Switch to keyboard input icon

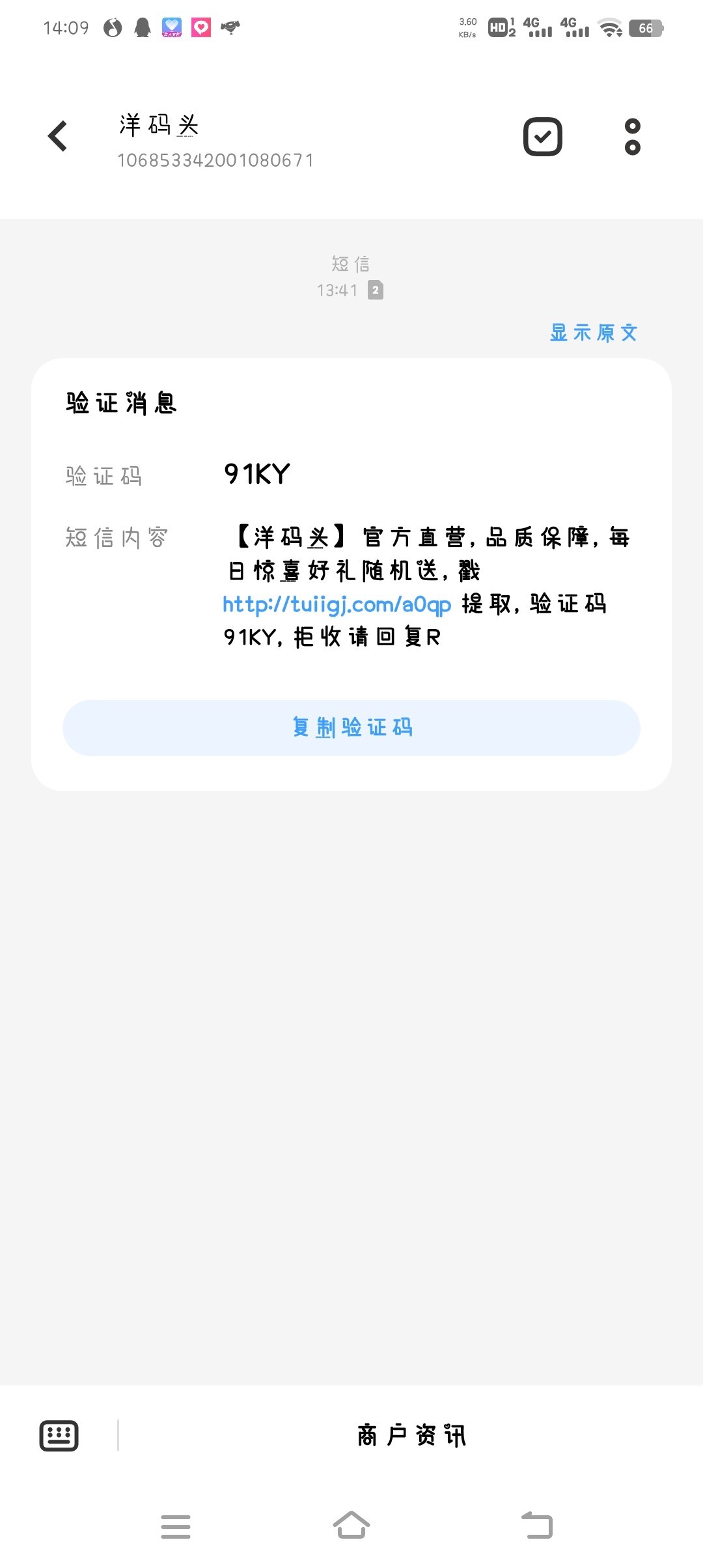[x=59, y=1435]
